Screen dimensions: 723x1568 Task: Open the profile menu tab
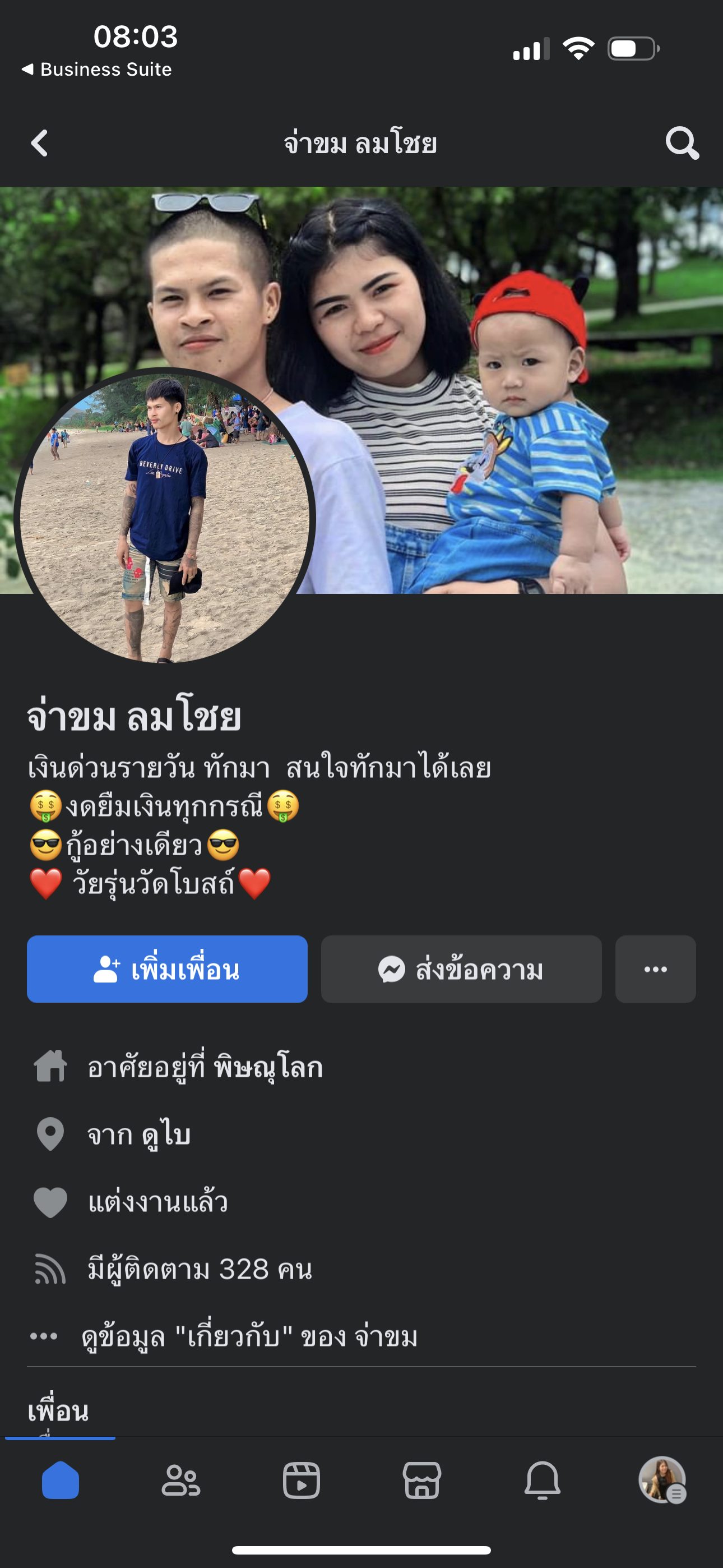(662, 1481)
